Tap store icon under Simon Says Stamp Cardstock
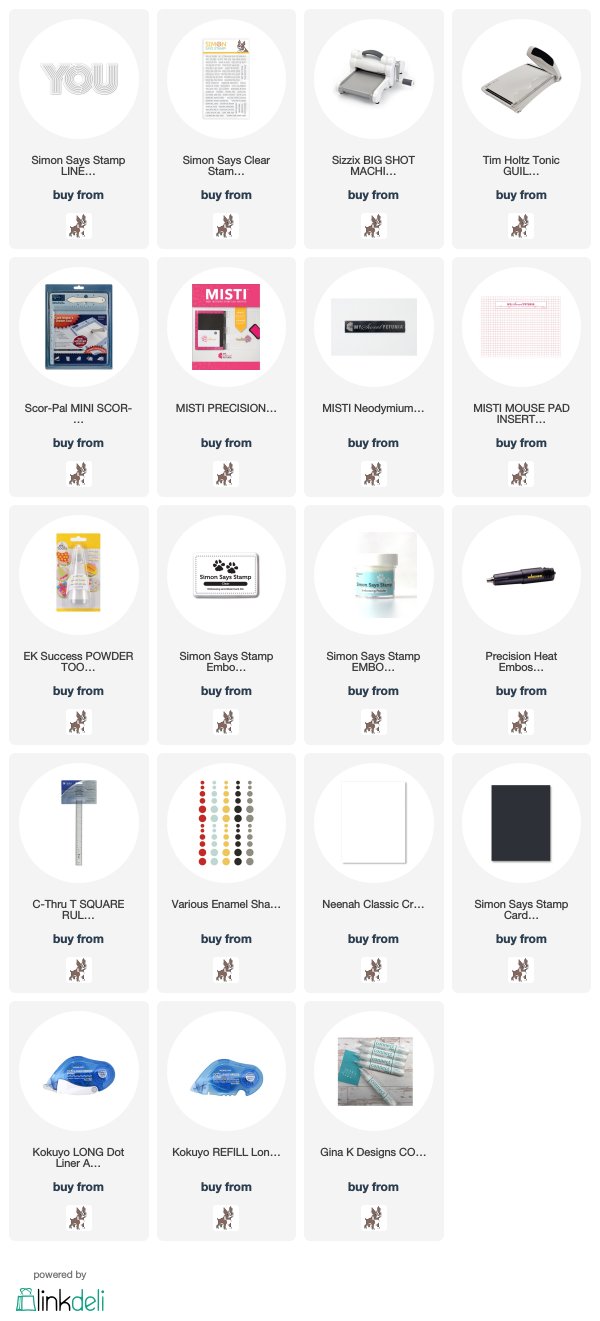 [x=521, y=969]
